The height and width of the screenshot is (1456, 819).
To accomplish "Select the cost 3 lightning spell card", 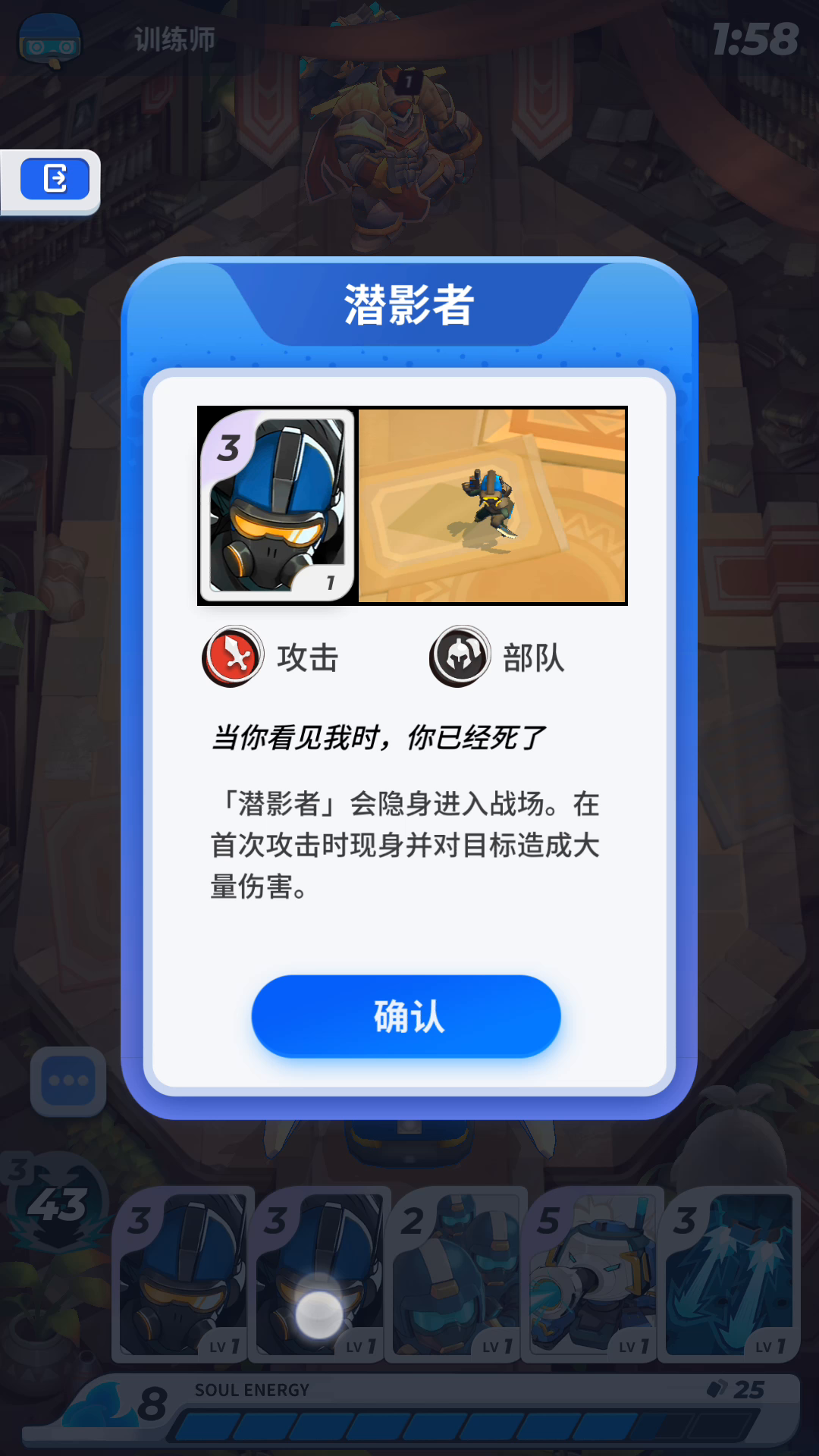I will coord(730,1275).
